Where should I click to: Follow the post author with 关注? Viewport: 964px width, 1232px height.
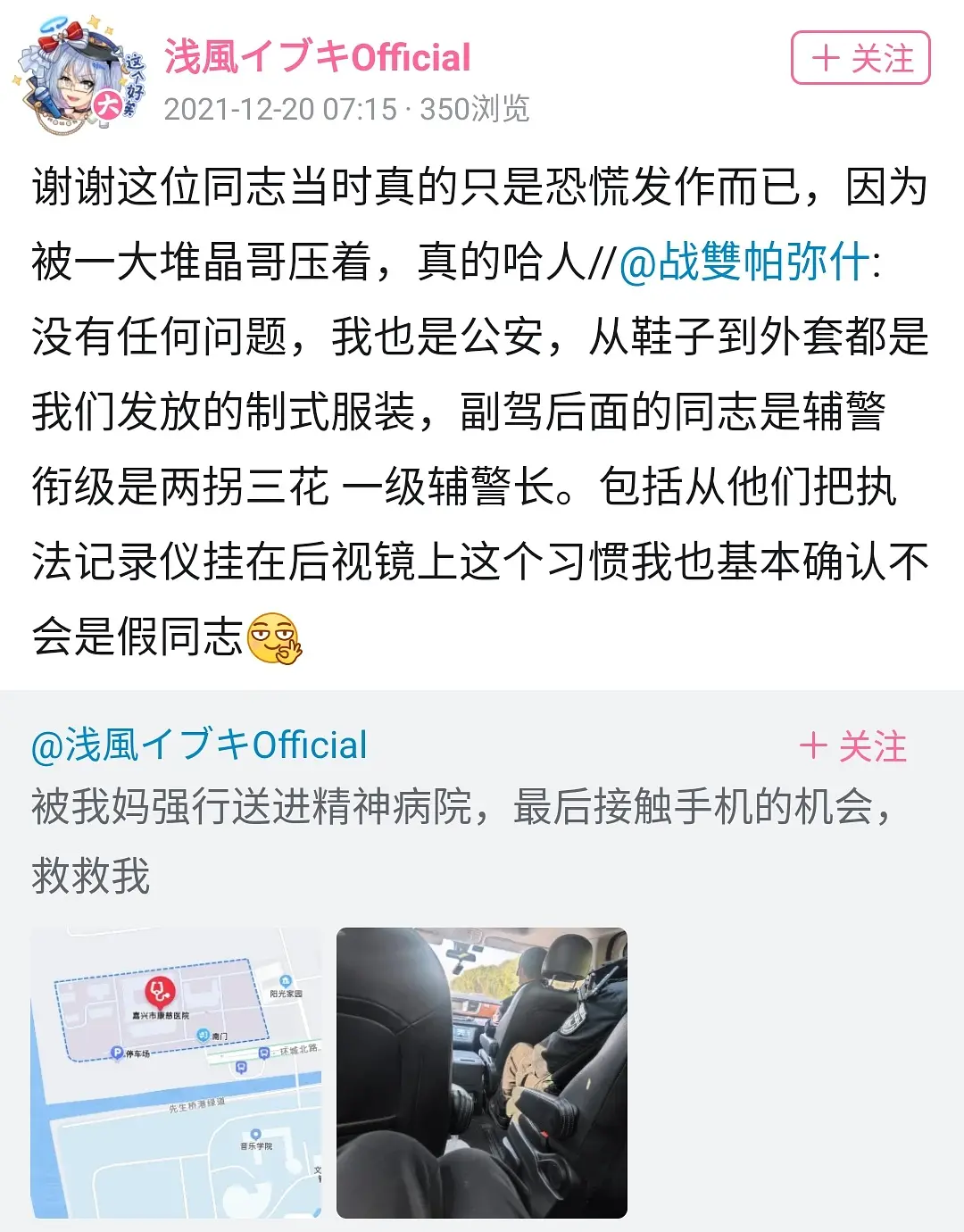860,59
